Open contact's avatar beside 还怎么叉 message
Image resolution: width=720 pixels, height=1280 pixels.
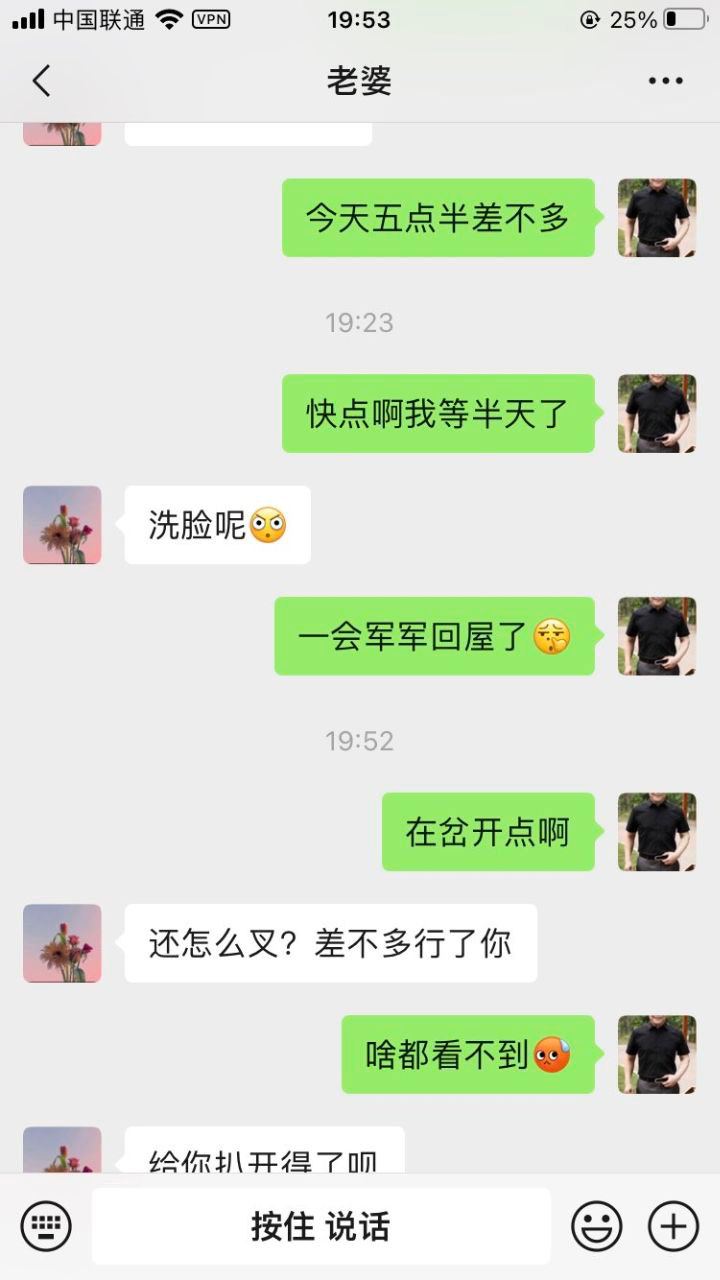[x=62, y=943]
